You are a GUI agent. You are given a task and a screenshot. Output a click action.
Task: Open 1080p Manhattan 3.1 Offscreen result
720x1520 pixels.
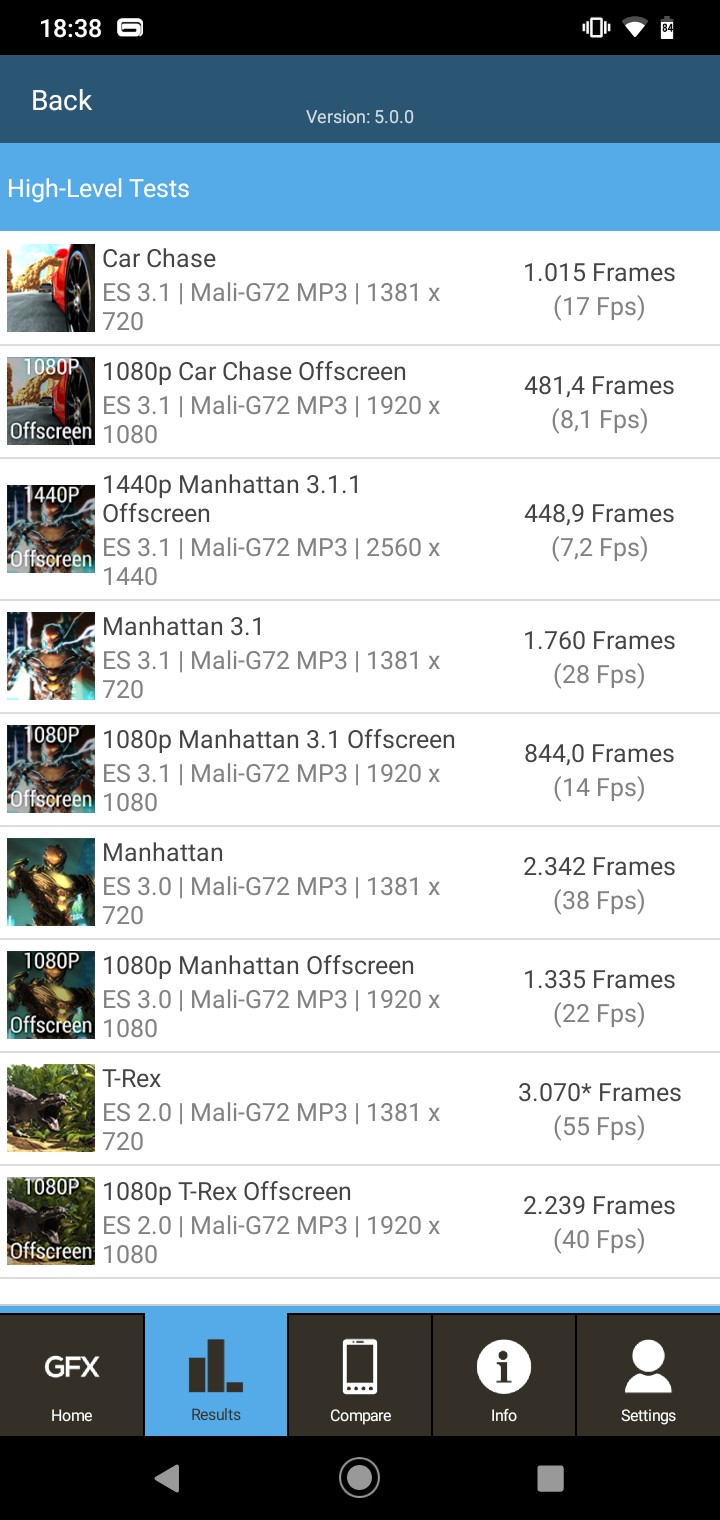(360, 769)
